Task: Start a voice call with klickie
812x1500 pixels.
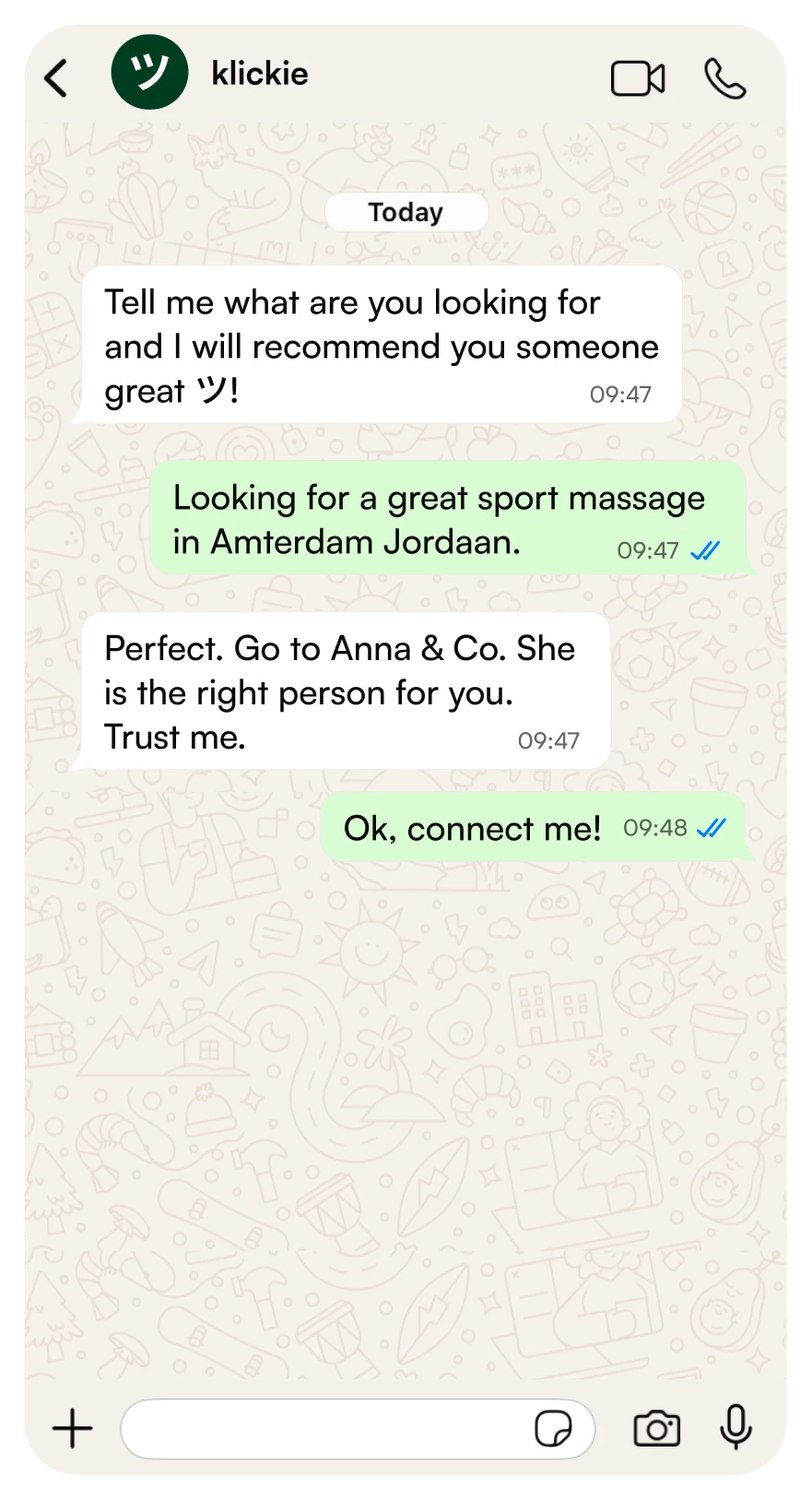Action: [724, 78]
